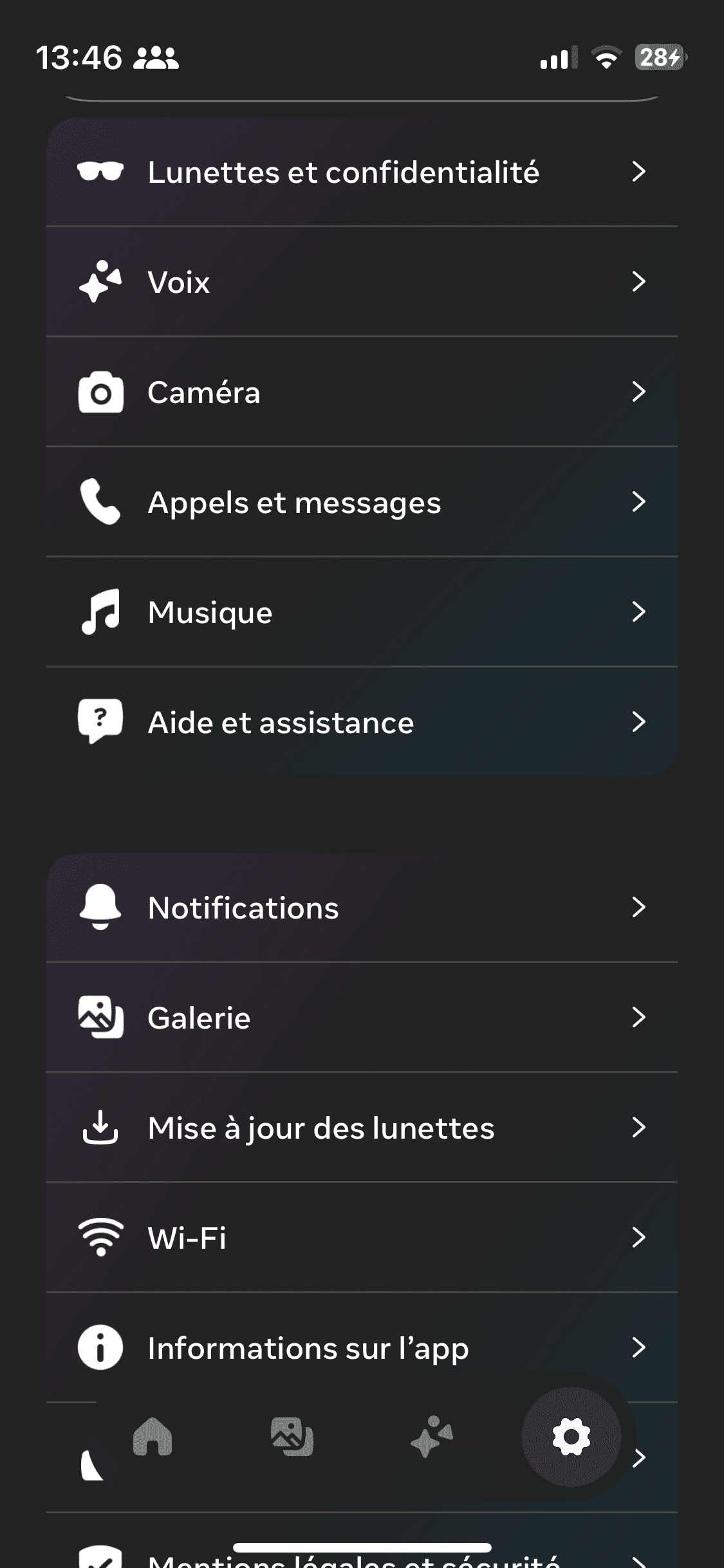
Task: Switch to the gallery tab
Action: [292, 1437]
